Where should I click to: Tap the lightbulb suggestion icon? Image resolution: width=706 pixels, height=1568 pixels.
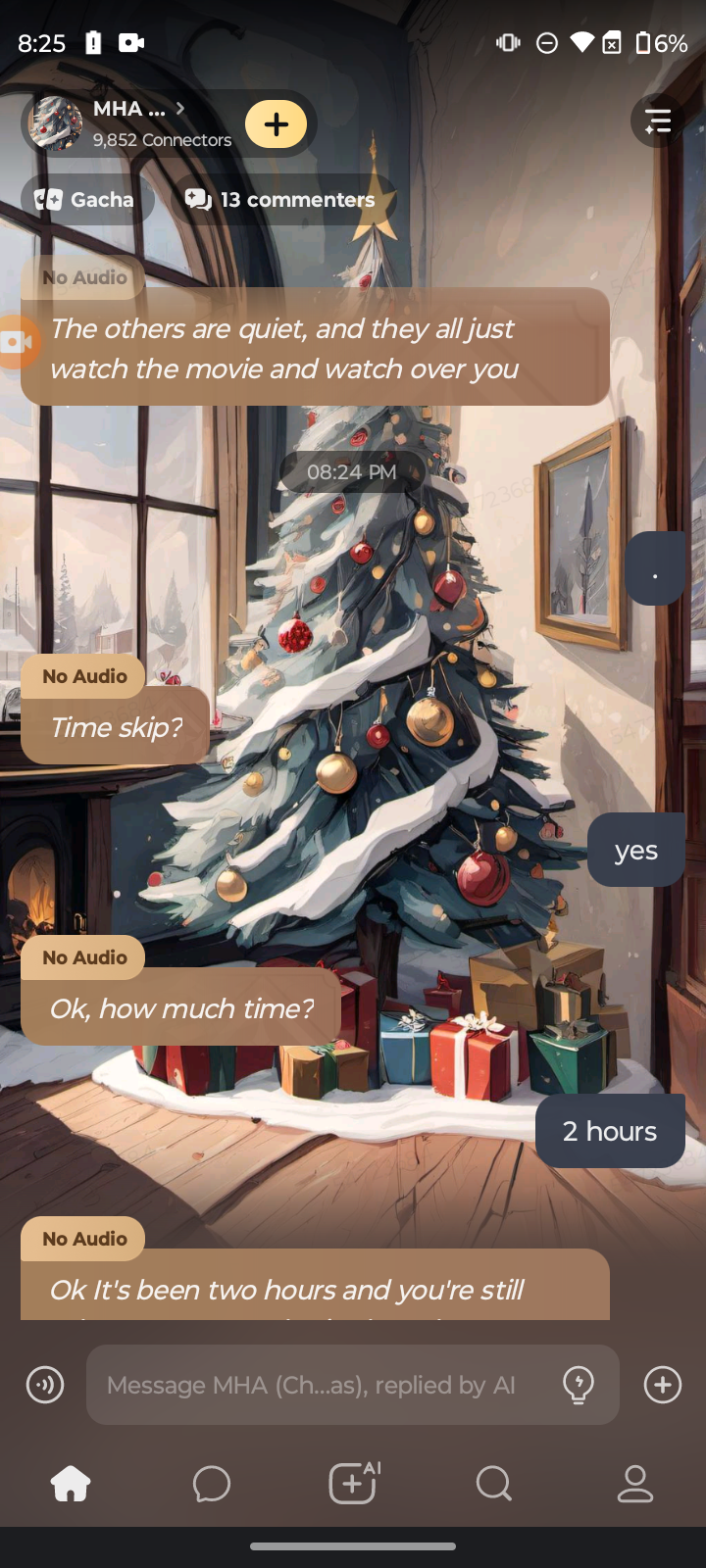(x=579, y=1385)
